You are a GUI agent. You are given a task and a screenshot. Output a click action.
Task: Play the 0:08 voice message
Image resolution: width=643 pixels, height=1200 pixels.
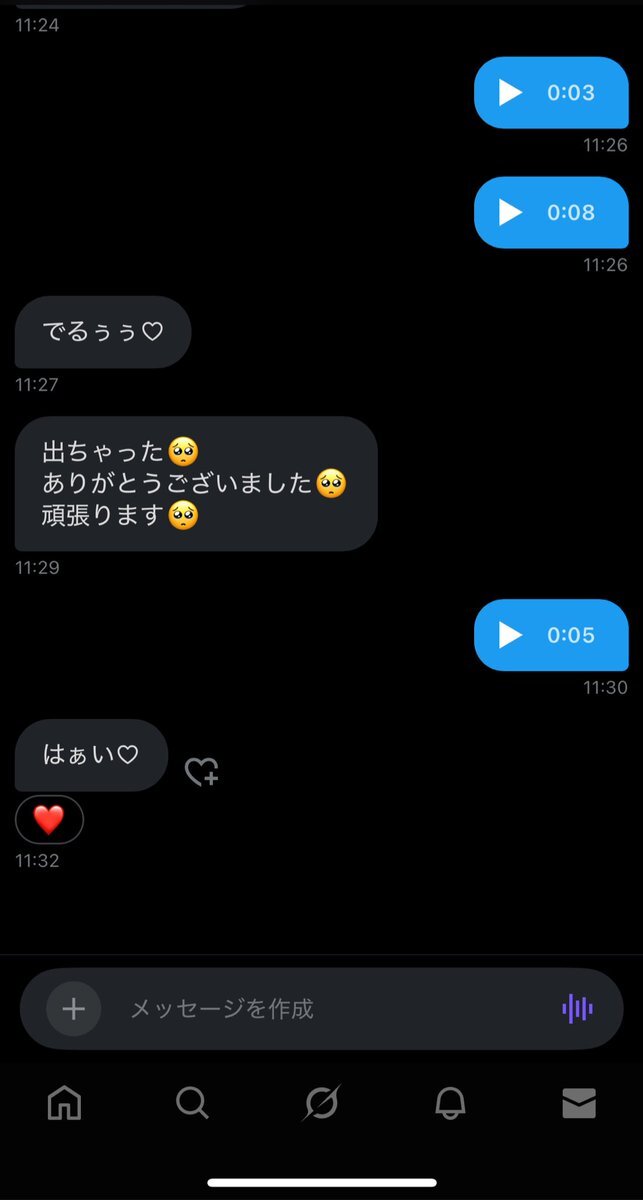coord(511,212)
